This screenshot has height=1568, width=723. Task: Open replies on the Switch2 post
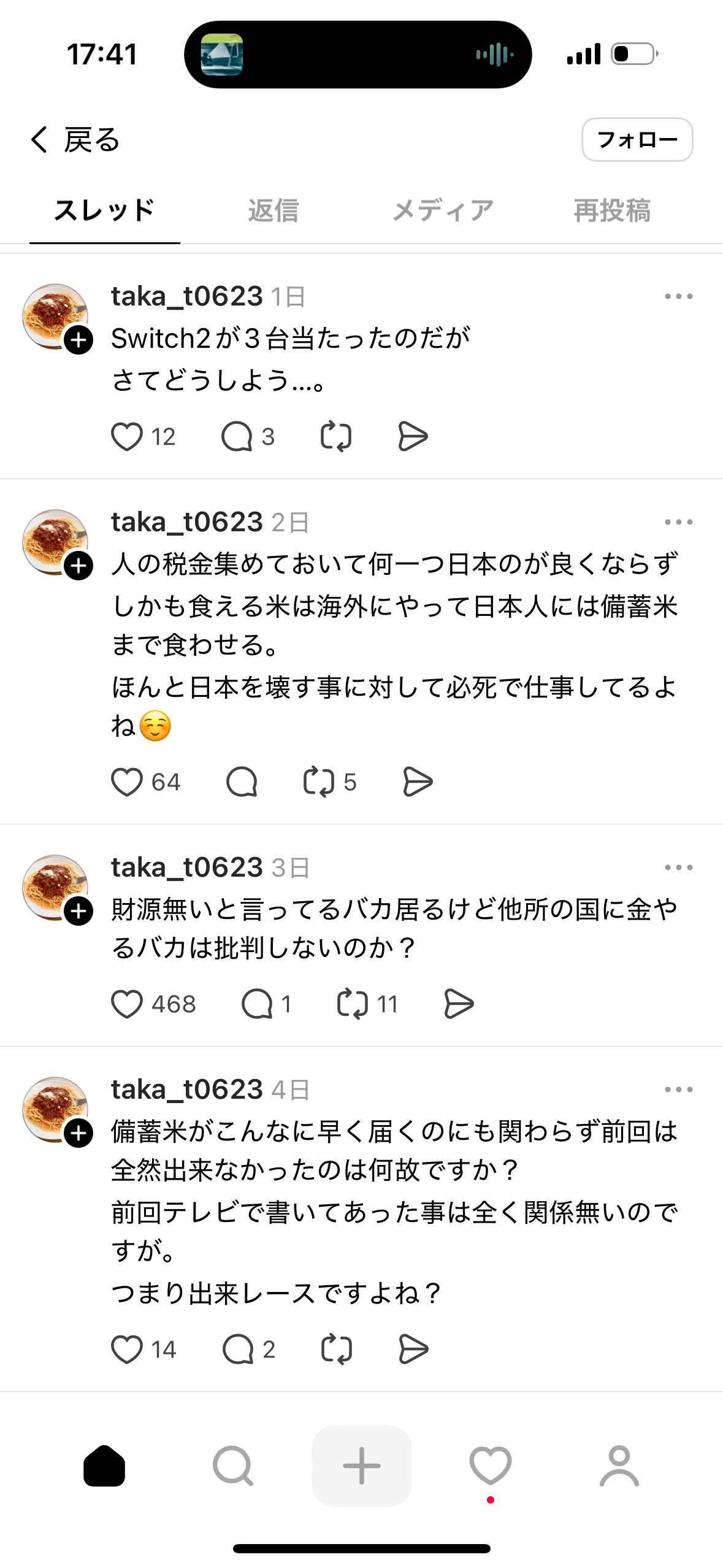tap(237, 437)
